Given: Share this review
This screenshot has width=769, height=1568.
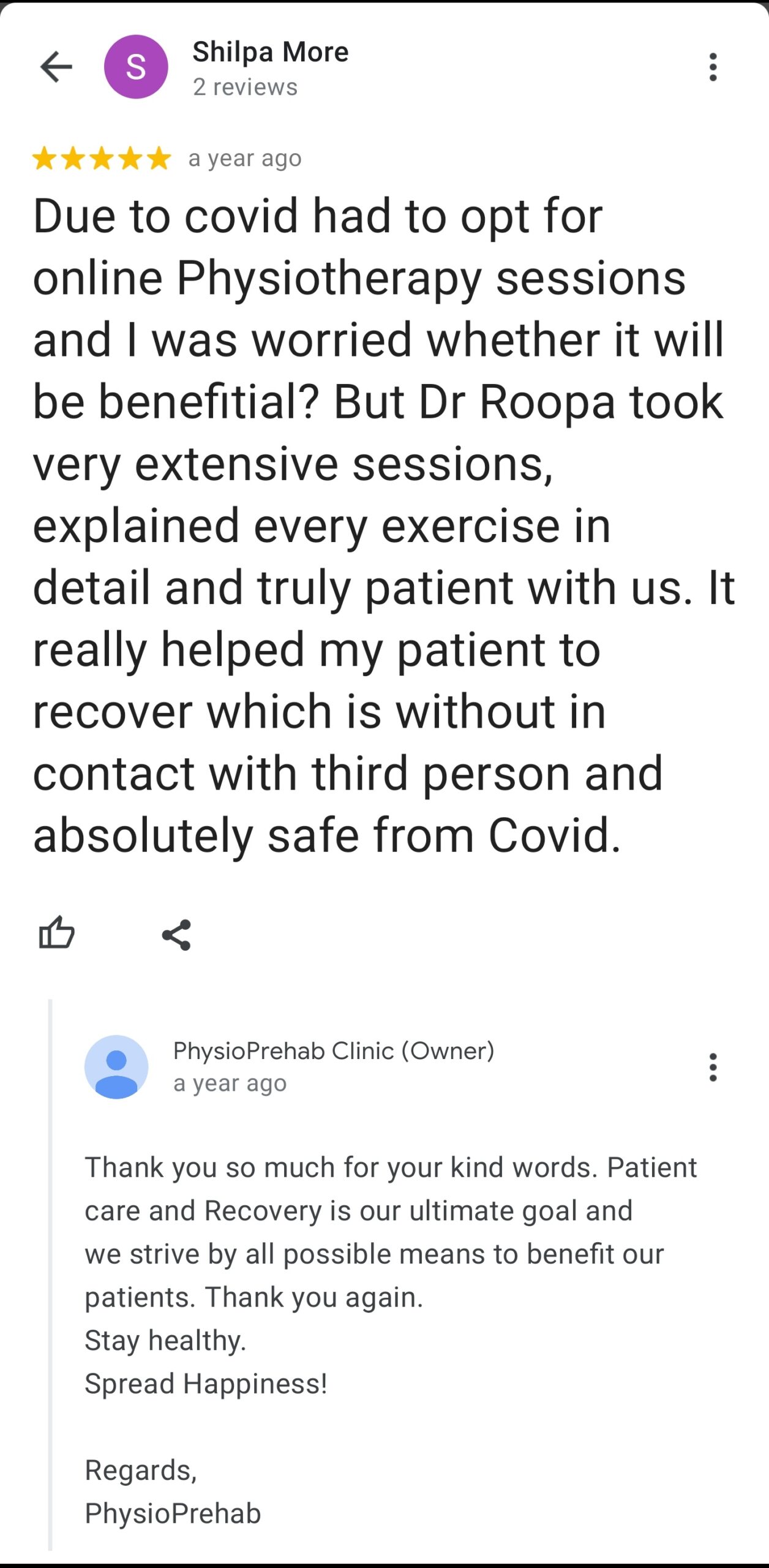Looking at the screenshot, I should click(x=176, y=935).
